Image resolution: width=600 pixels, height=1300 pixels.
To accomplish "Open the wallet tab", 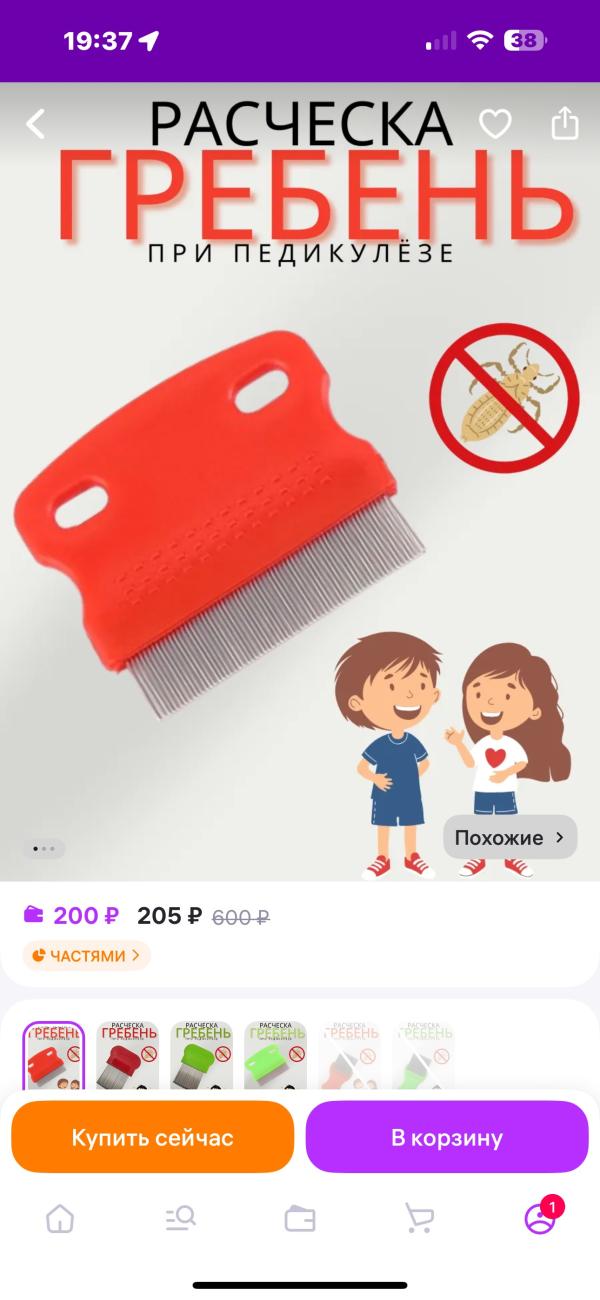I will click(300, 1218).
